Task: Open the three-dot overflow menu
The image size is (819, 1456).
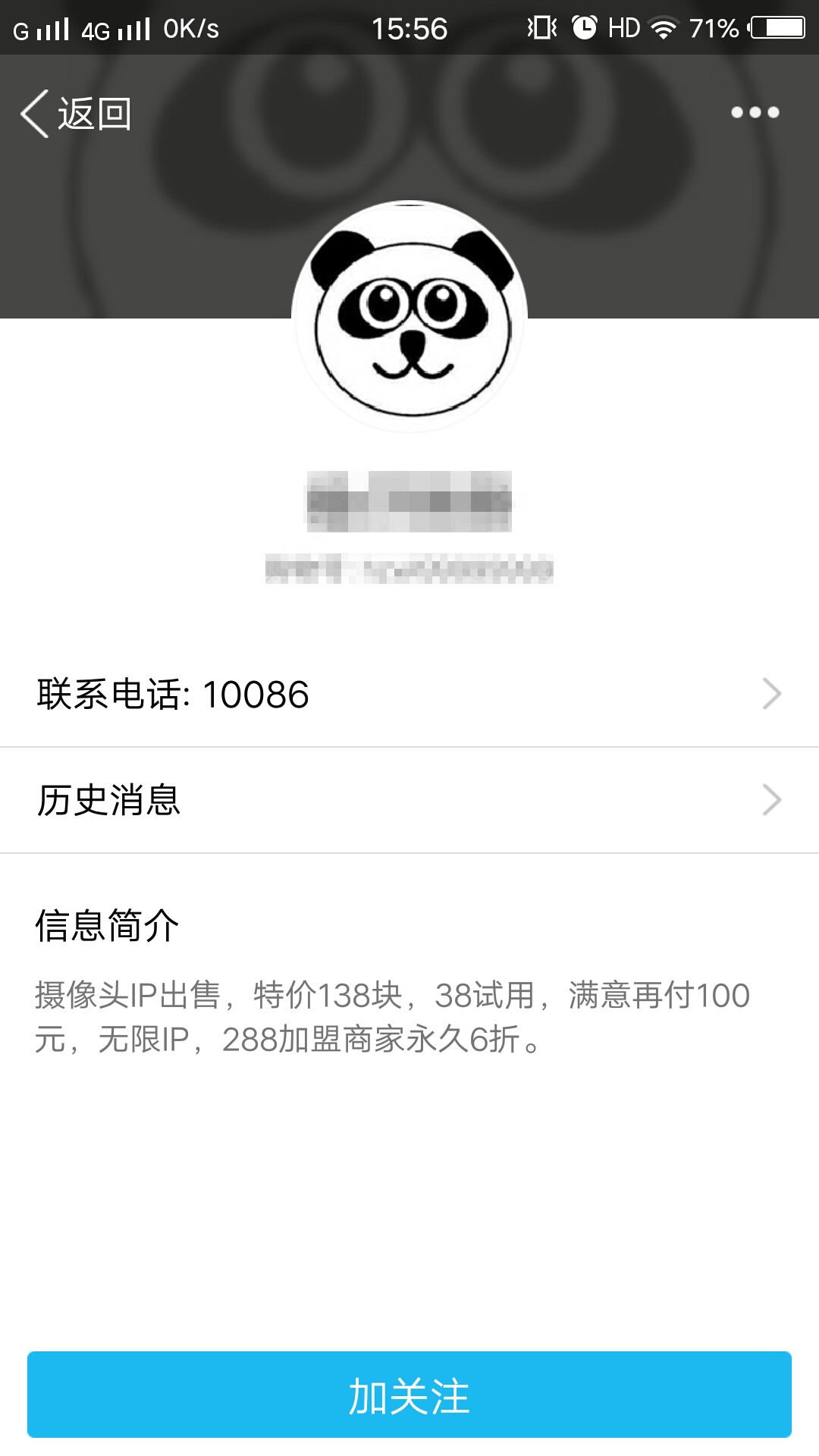Action: pyautogui.click(x=755, y=112)
